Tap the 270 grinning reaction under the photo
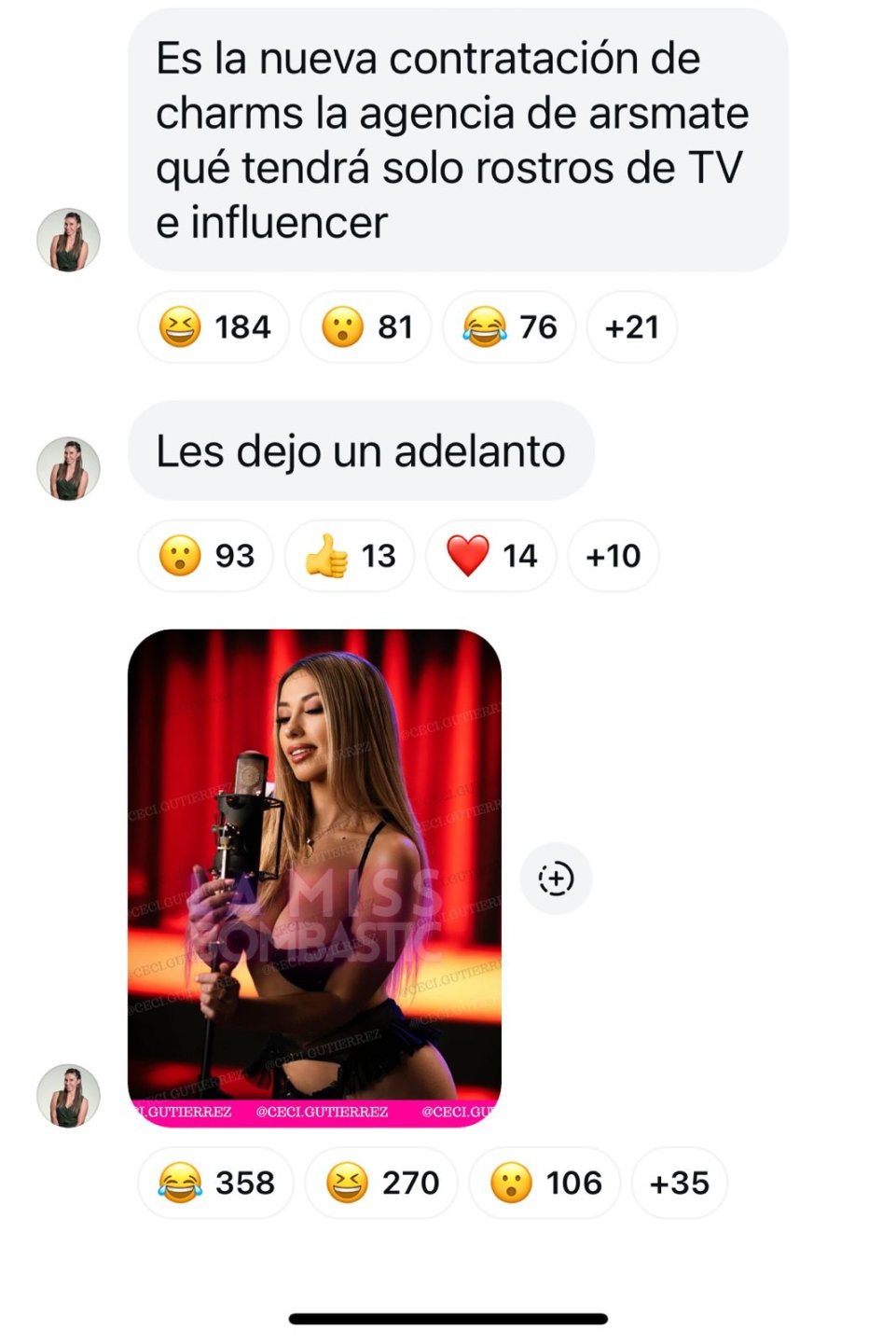Image resolution: width=896 pixels, height=1343 pixels. pyautogui.click(x=381, y=1183)
